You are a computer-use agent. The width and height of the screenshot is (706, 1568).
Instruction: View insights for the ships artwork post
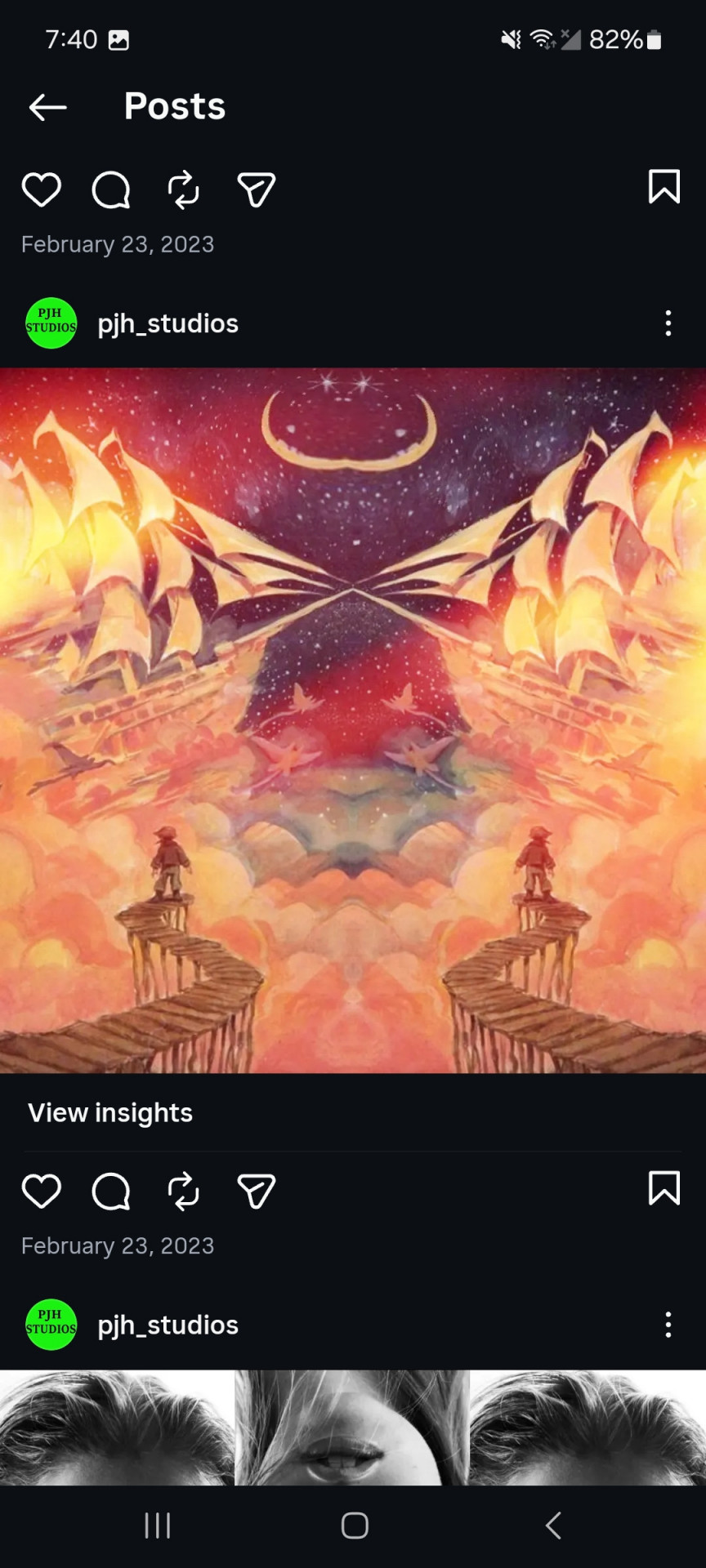click(x=110, y=1112)
